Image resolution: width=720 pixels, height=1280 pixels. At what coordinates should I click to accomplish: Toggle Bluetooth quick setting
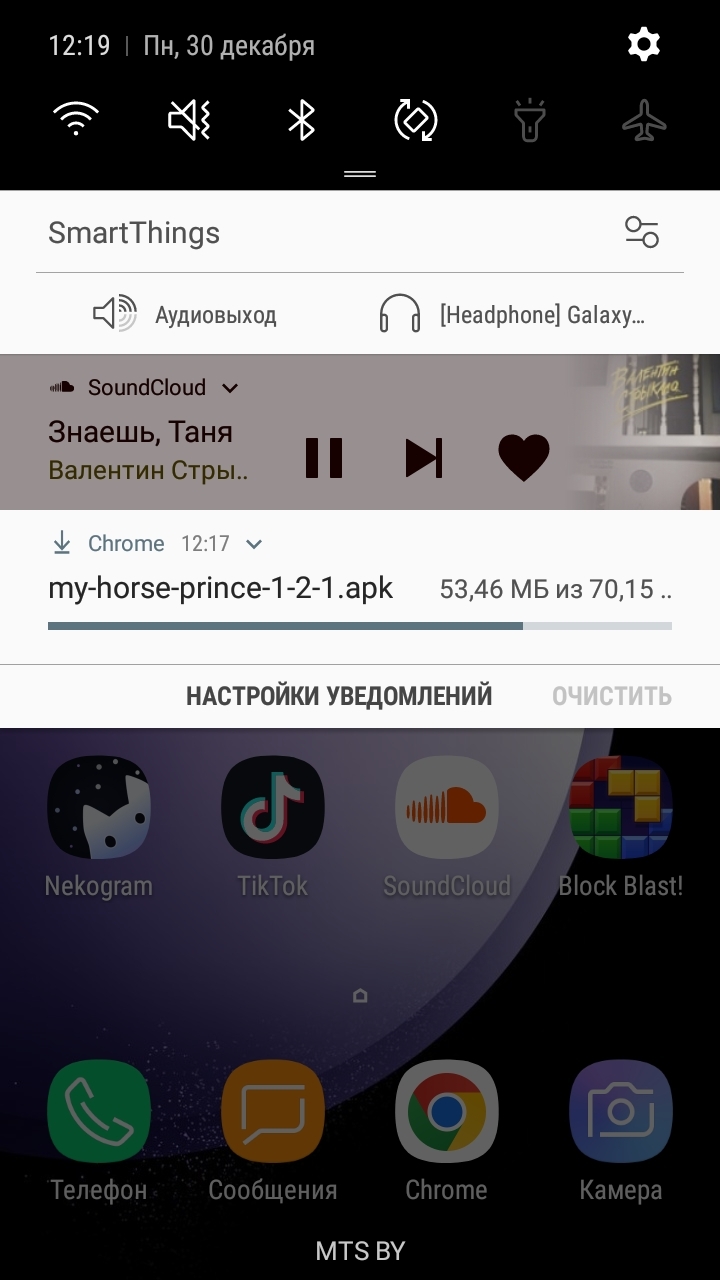[x=301, y=121]
